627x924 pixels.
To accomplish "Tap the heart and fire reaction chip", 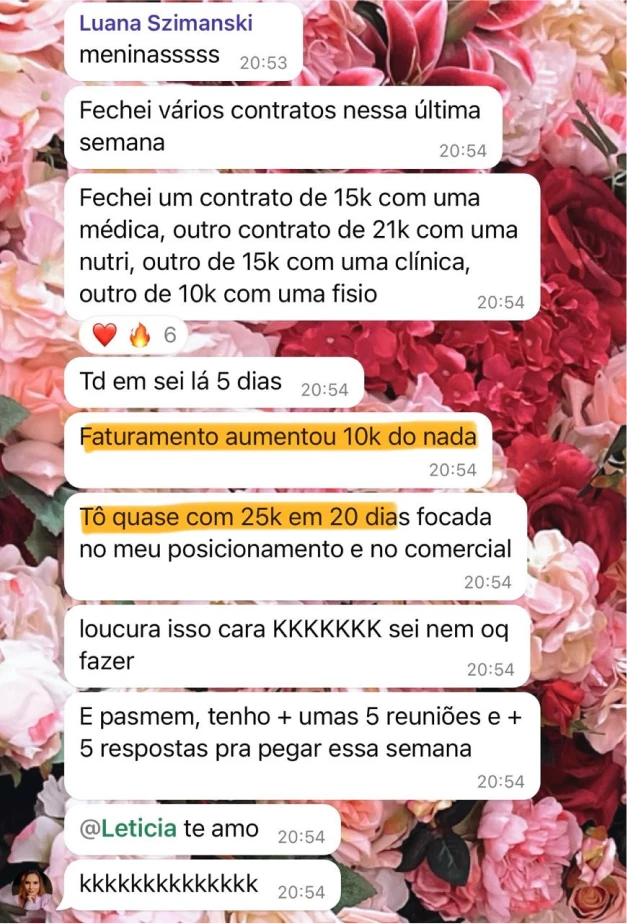I will 133,336.
